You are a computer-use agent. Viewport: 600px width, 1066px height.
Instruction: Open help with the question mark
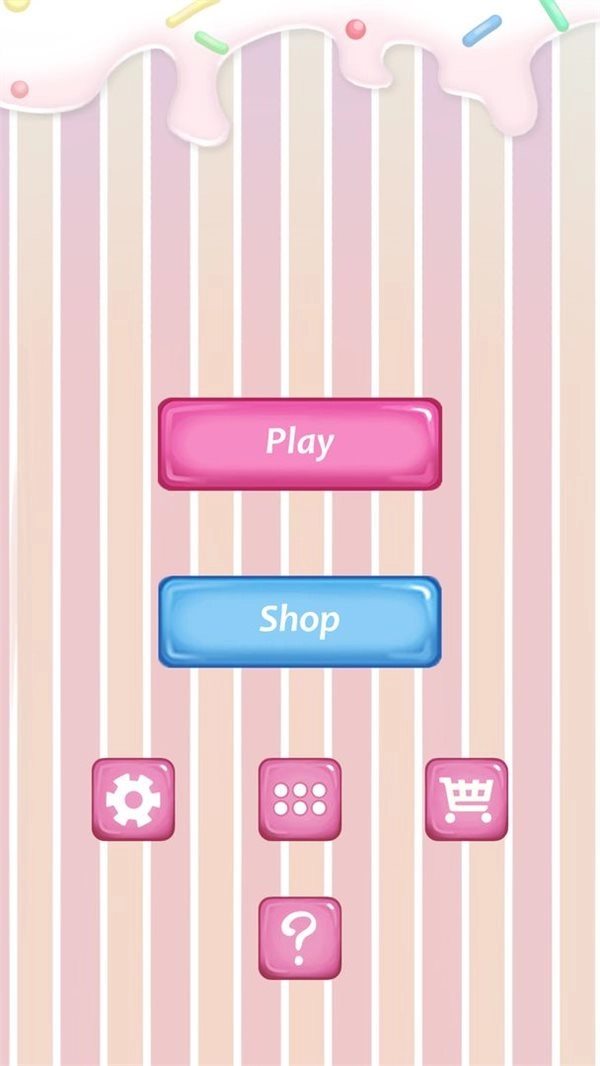300,938
